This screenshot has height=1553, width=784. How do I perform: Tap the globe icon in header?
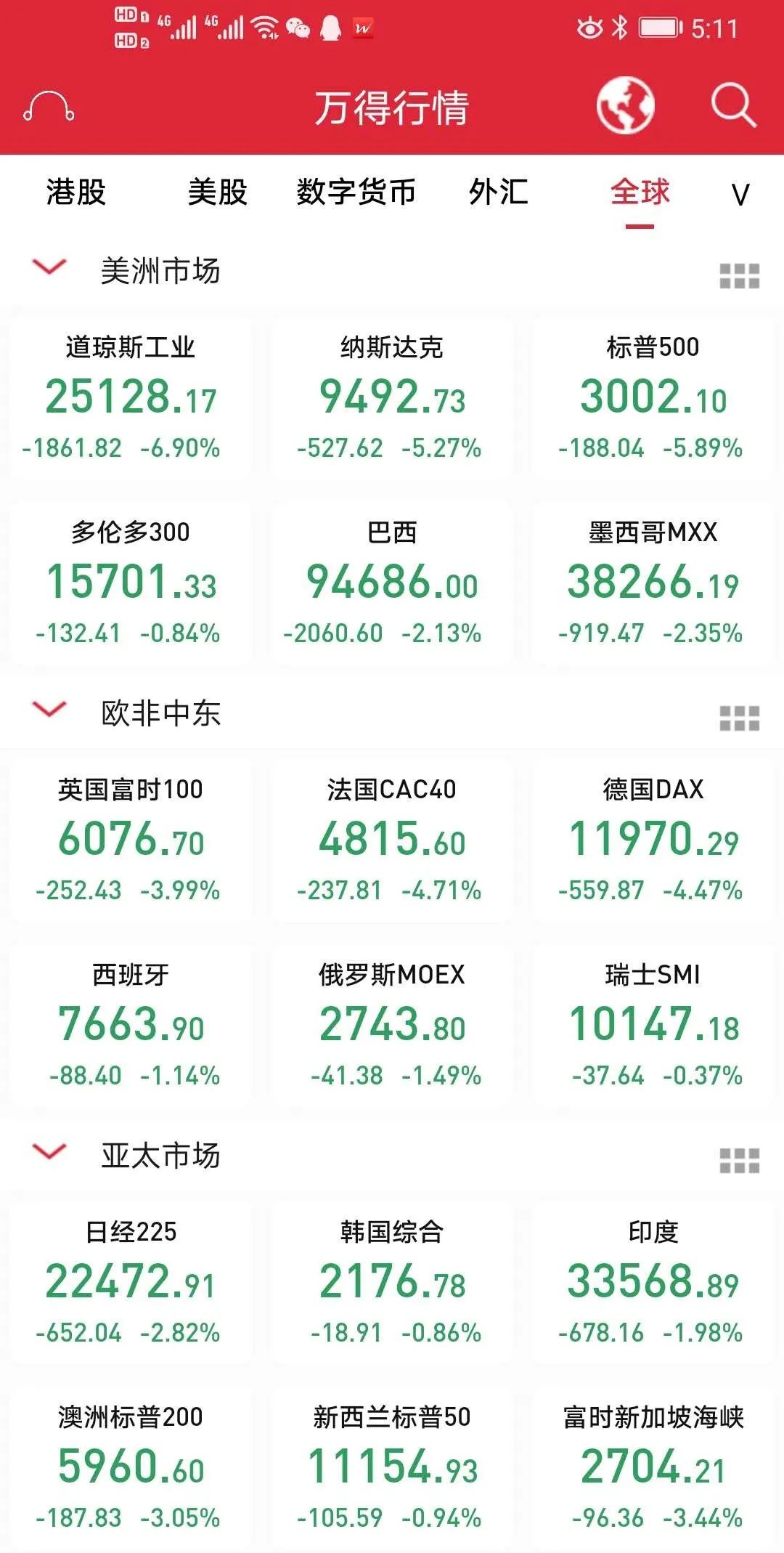tap(626, 105)
